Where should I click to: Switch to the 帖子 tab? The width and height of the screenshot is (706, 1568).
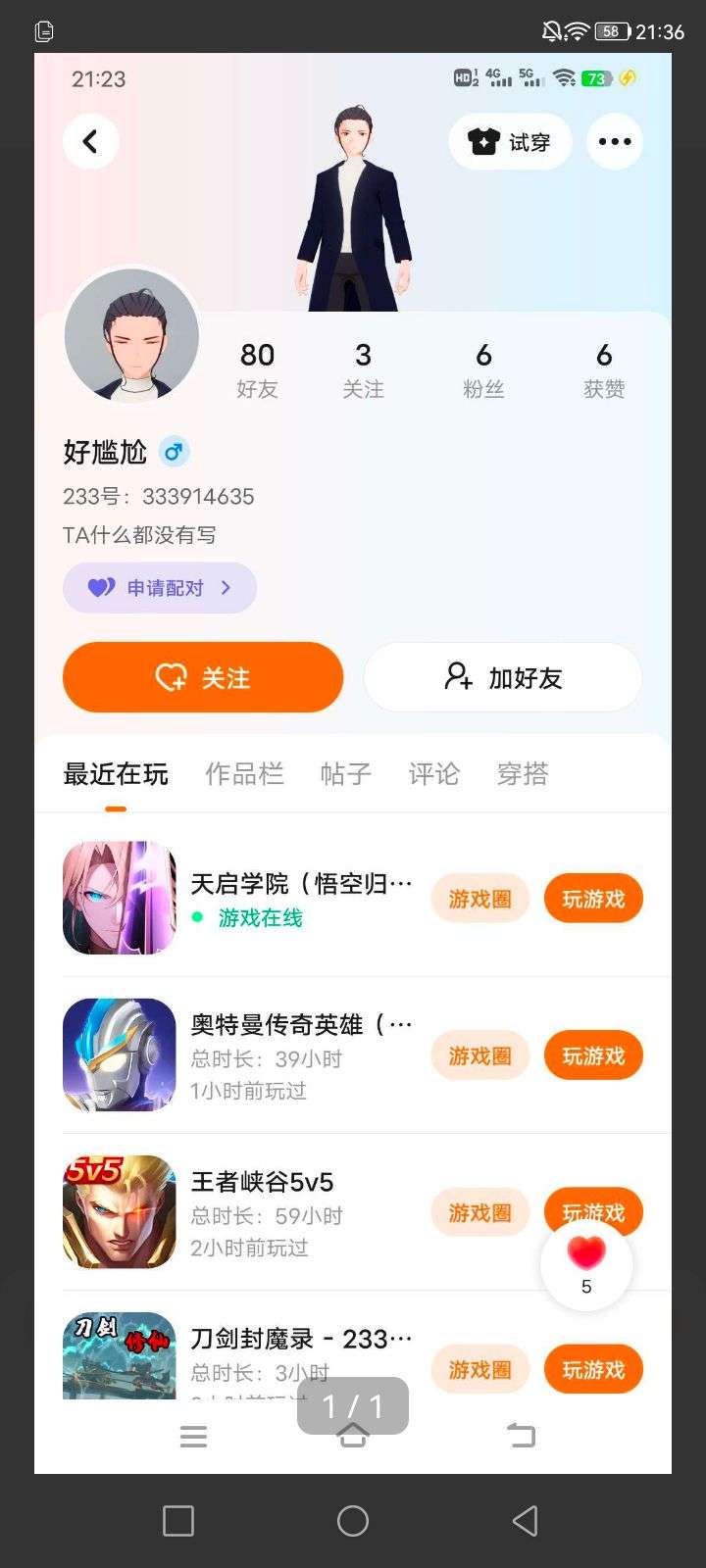point(345,774)
